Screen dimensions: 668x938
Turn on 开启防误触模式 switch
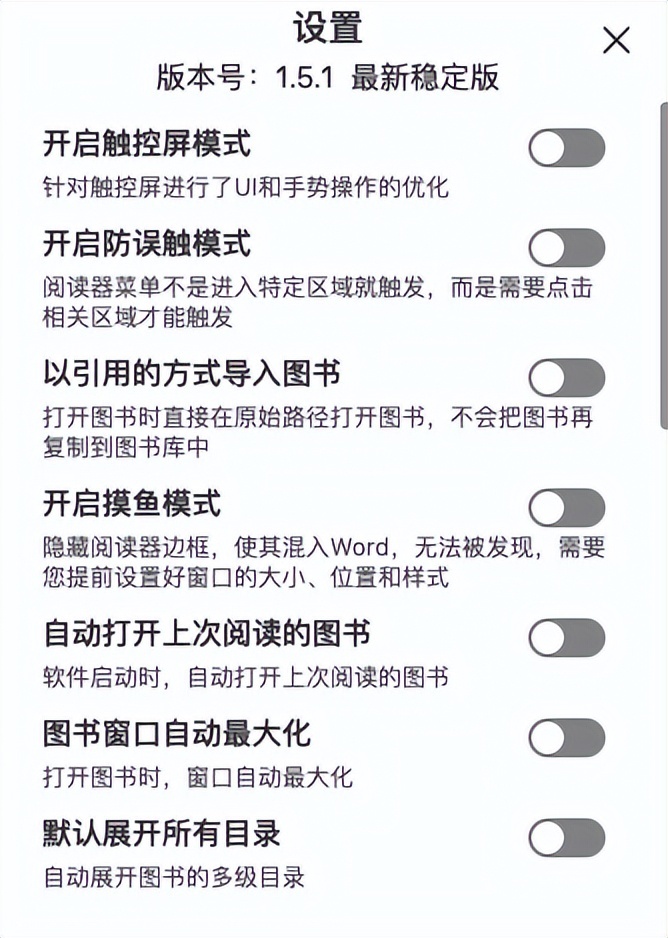click(567, 248)
